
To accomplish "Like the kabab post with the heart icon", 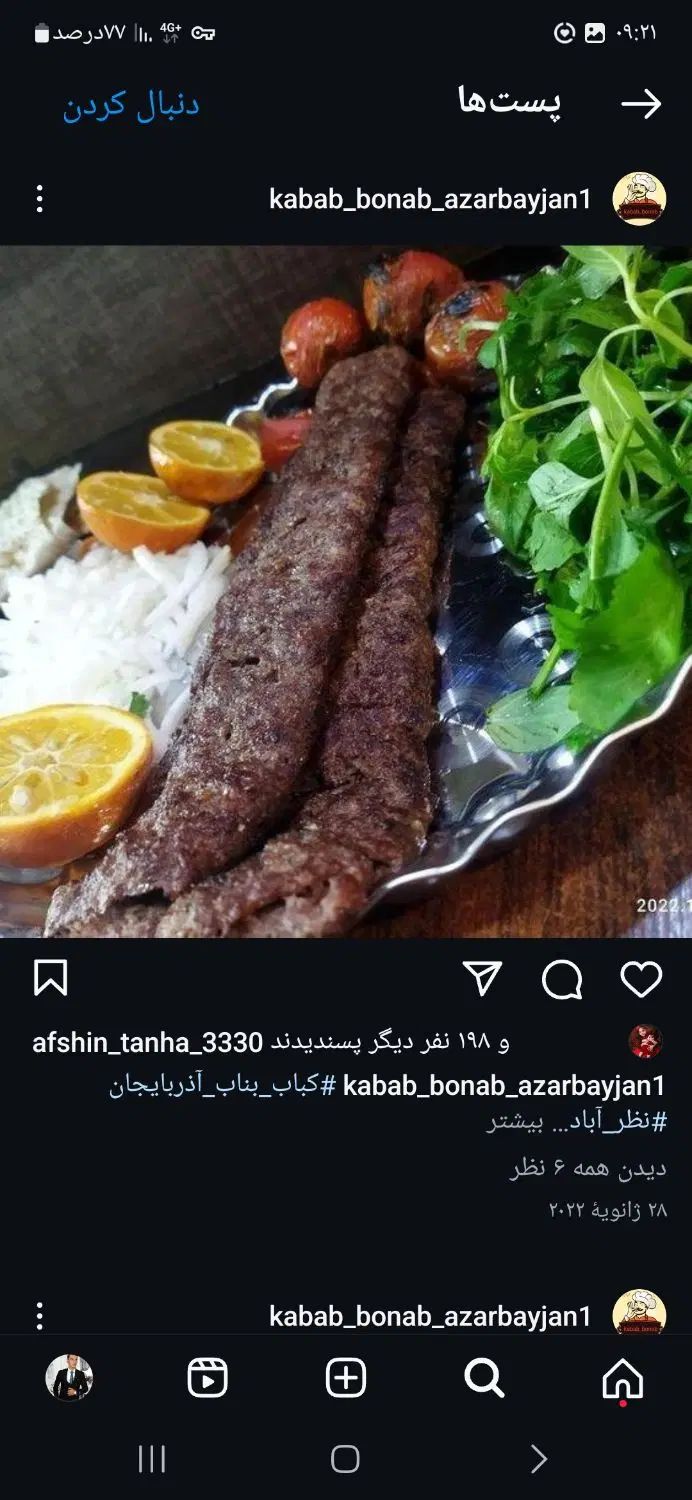I will point(641,979).
